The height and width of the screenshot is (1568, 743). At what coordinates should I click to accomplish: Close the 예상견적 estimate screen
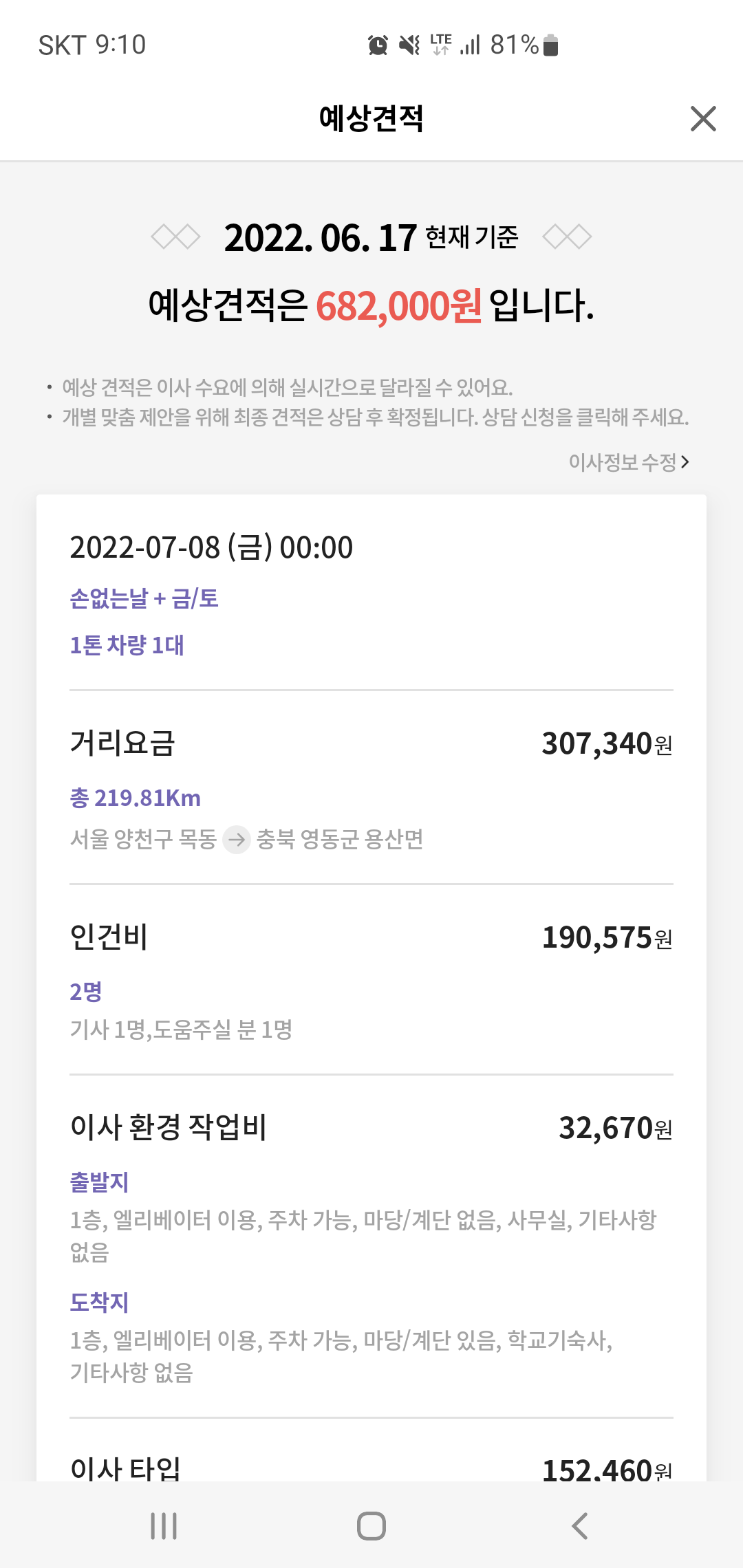pyautogui.click(x=703, y=118)
